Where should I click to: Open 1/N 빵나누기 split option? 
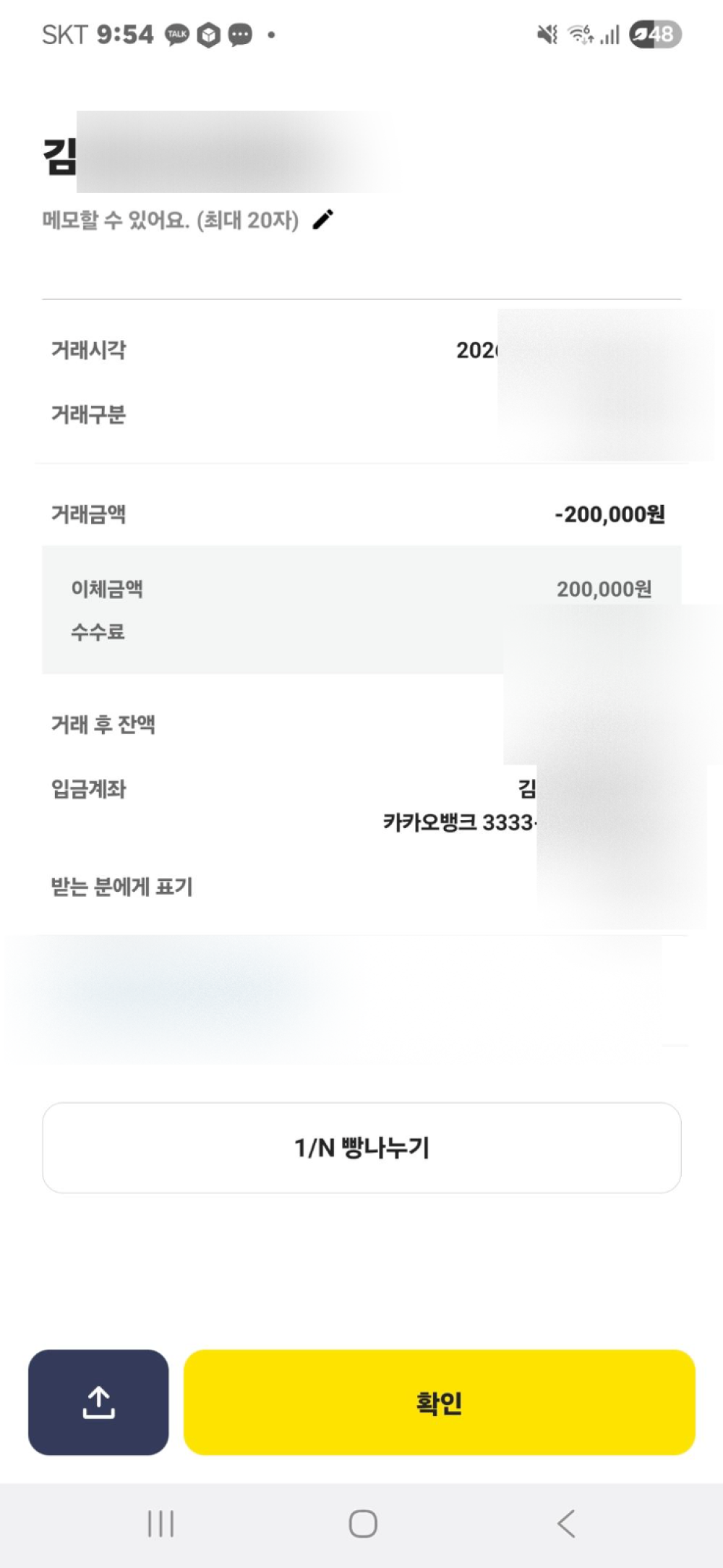click(361, 1148)
